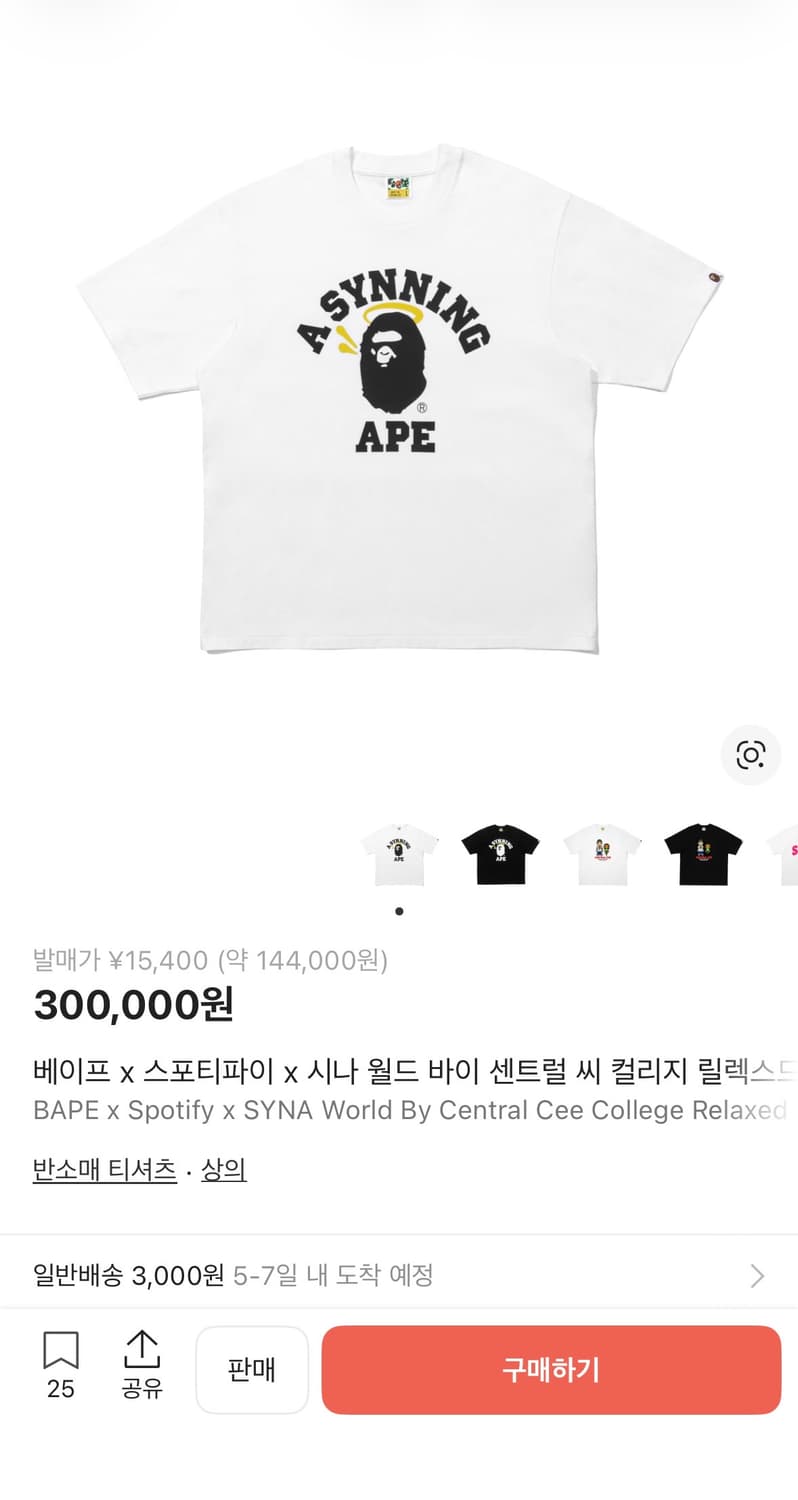Viewport: 798px width, 1500px height.
Task: Open the 상의 category link
Action: pyautogui.click(x=224, y=1169)
